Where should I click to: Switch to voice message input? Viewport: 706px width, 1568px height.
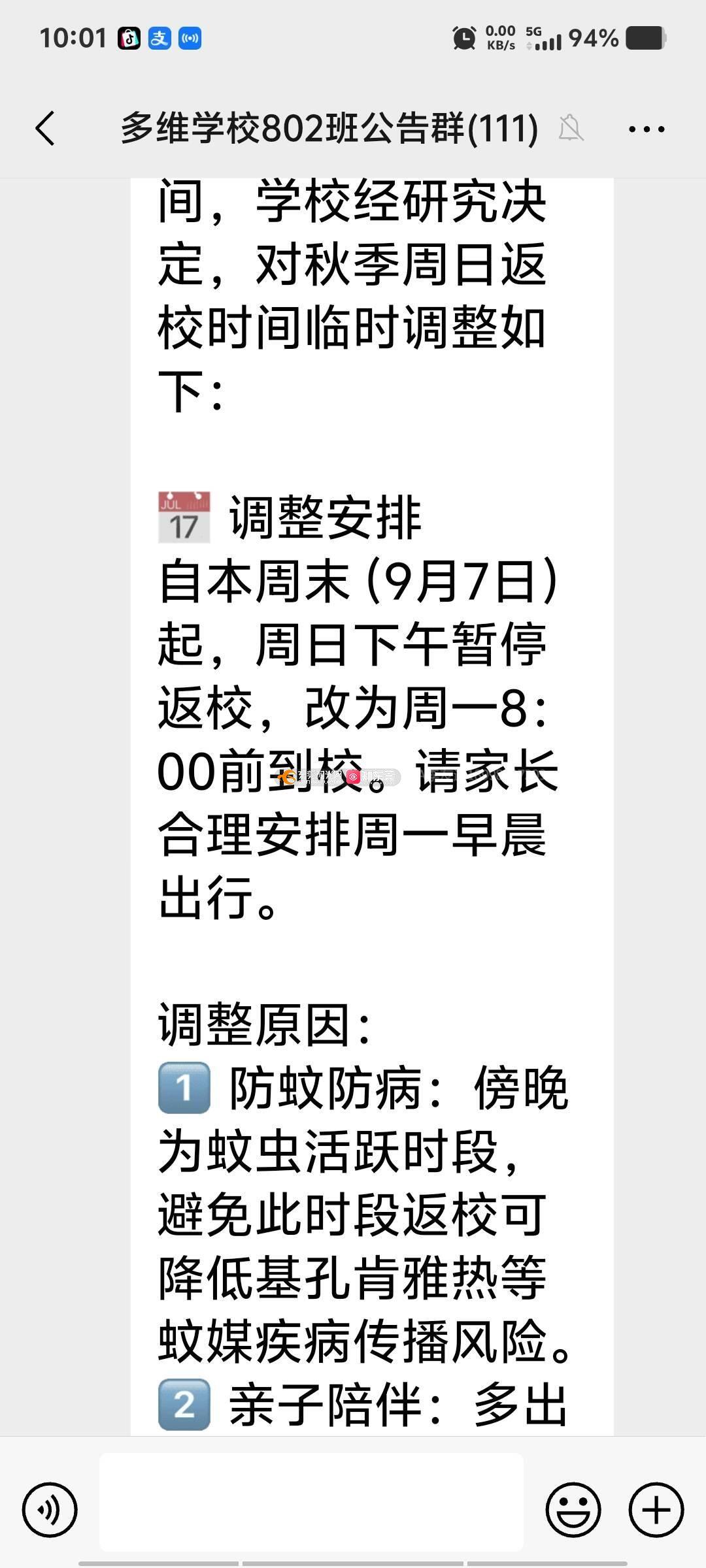(50, 1510)
